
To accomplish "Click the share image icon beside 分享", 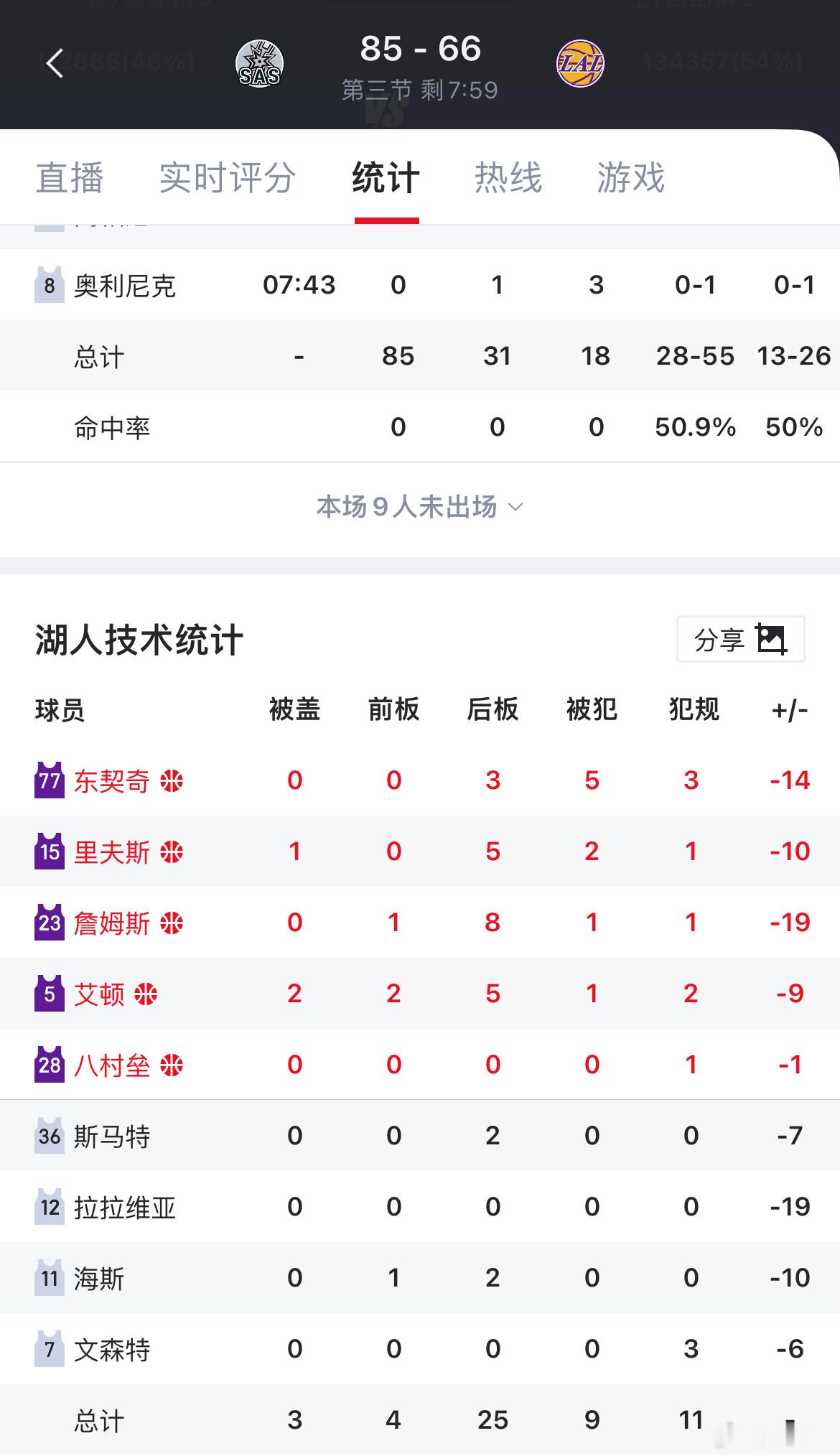I will [770, 640].
